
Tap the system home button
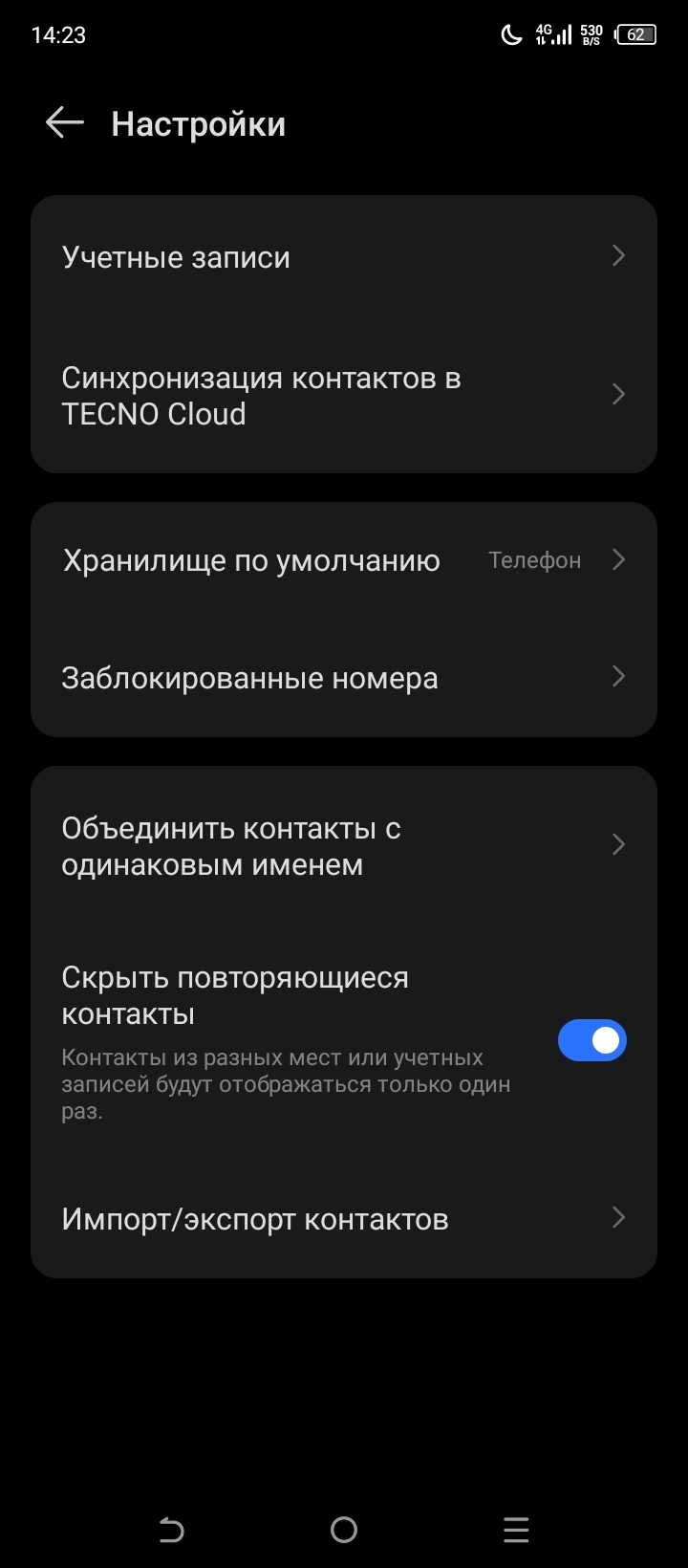click(x=343, y=1530)
